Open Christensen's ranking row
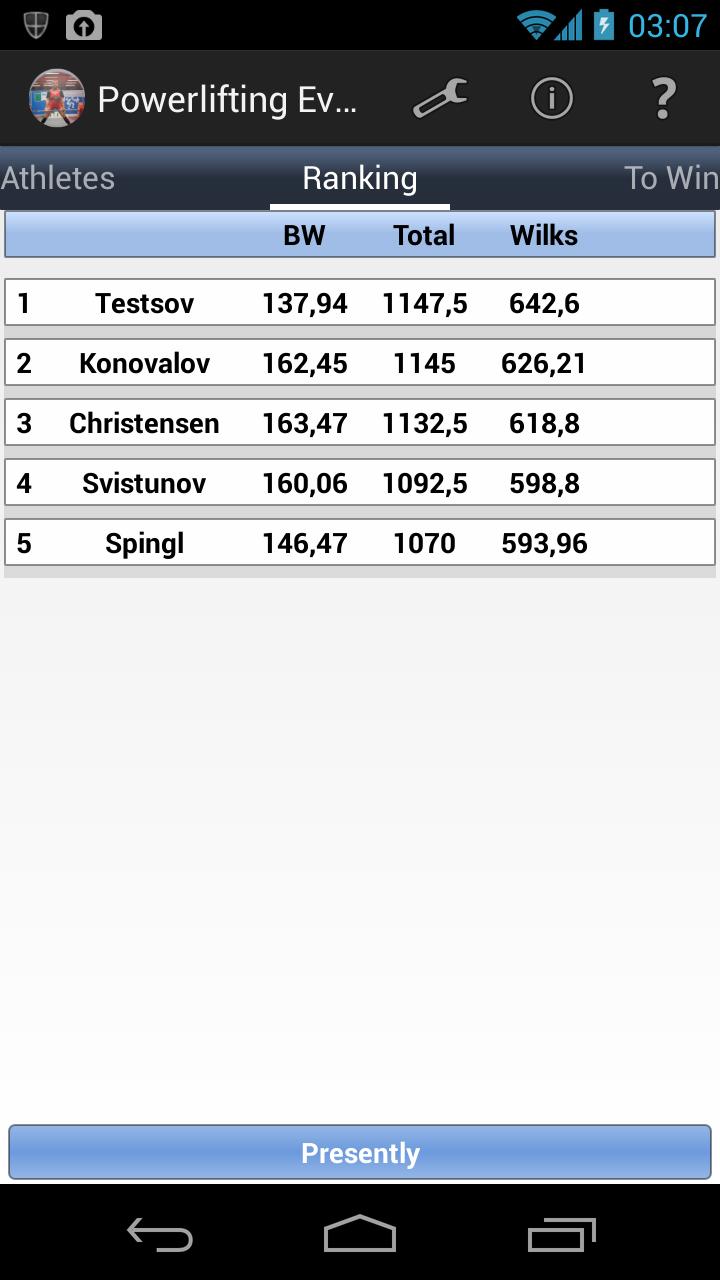This screenshot has height=1280, width=720. 360,423
